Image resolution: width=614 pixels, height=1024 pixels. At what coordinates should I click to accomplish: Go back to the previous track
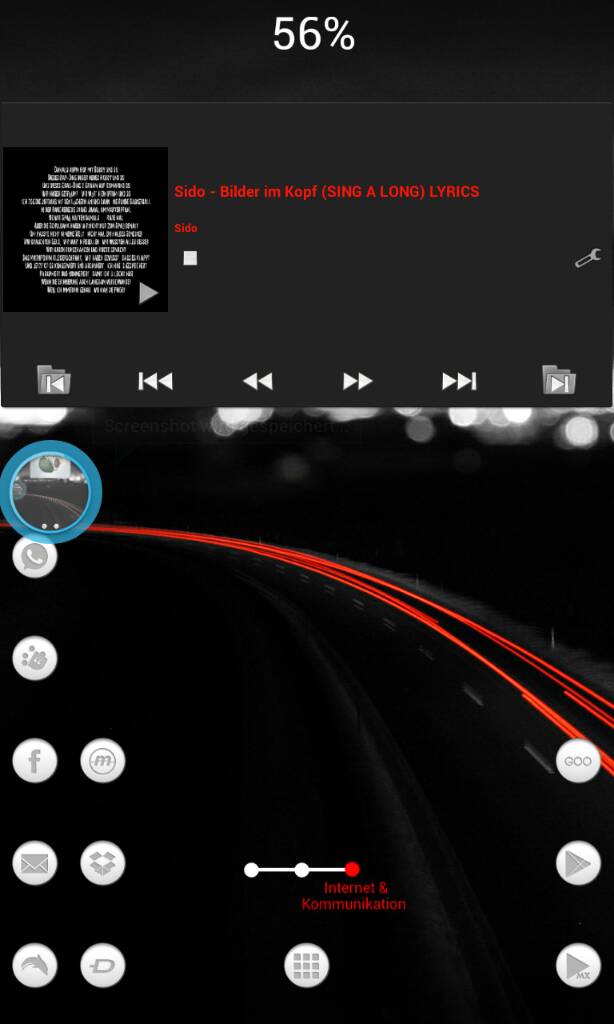(155, 381)
